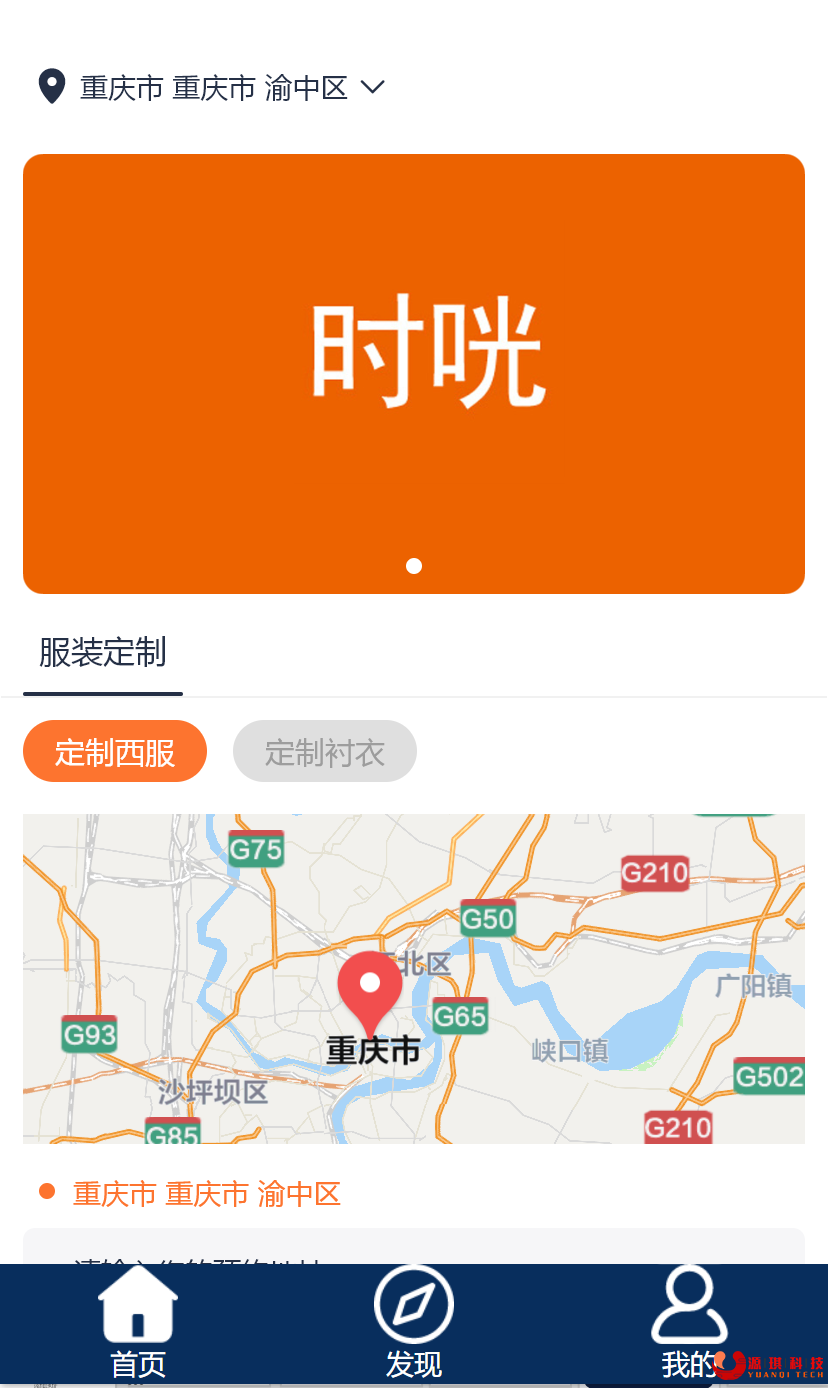Open the 时咣 orange banner

tap(414, 373)
